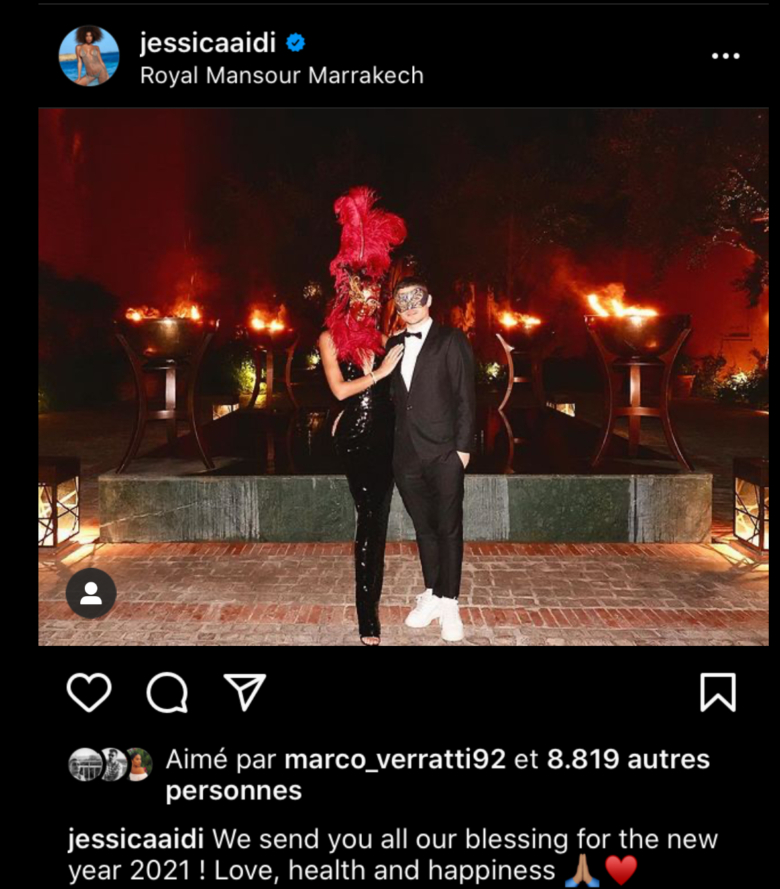Open the masquerade photo of the post
Viewport: 780px width, 889px height.
pos(403,376)
